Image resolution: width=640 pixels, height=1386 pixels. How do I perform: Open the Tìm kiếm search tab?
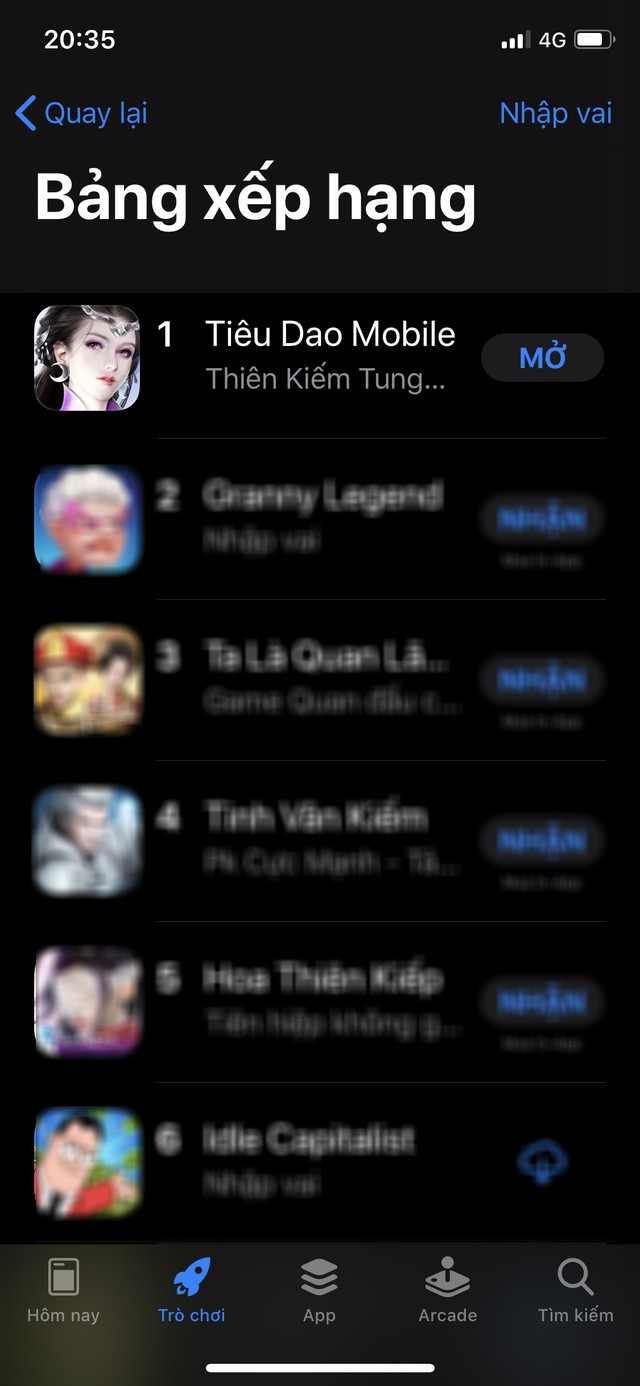pos(575,1291)
